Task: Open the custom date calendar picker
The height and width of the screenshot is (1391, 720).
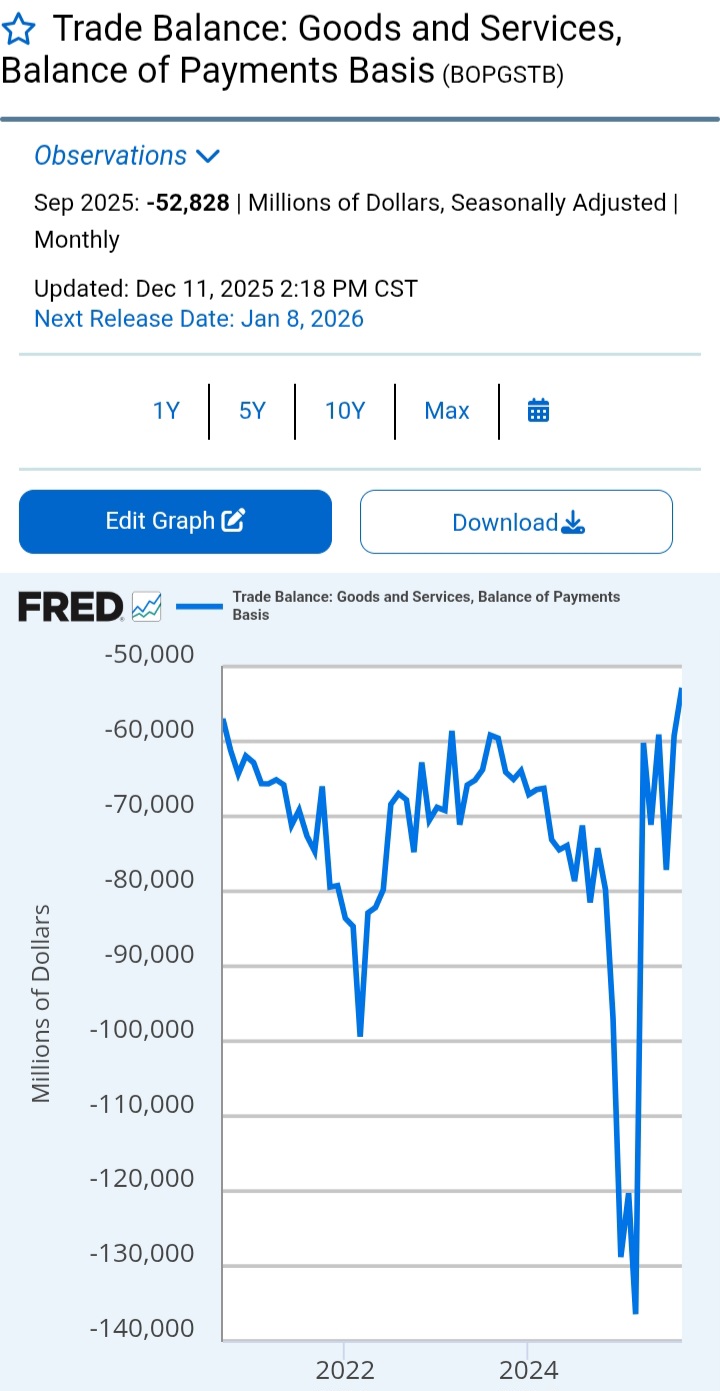Action: coord(539,411)
